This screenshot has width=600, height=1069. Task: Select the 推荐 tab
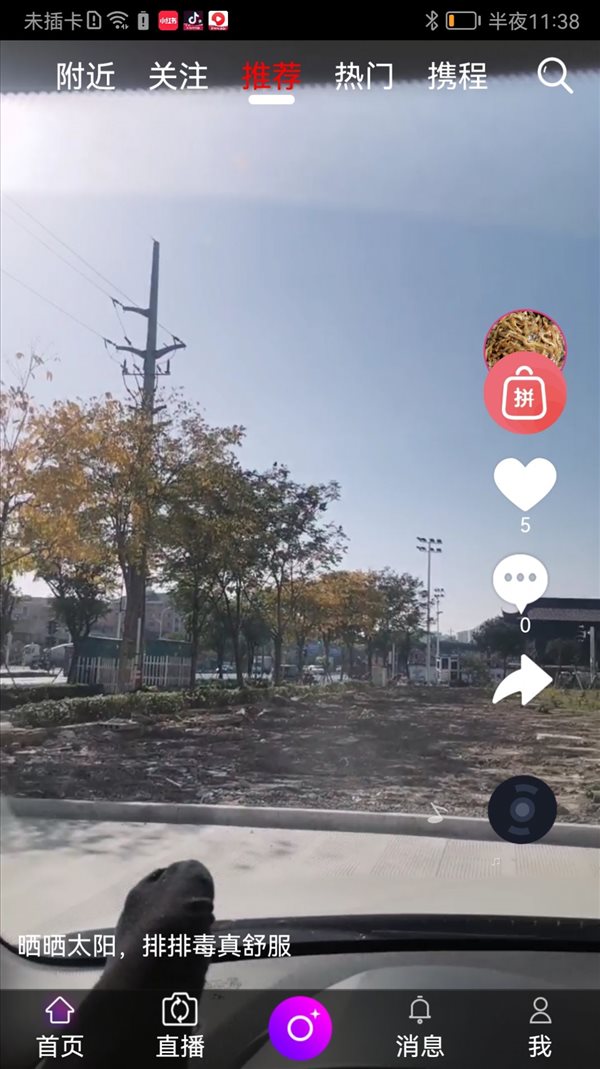(x=271, y=76)
